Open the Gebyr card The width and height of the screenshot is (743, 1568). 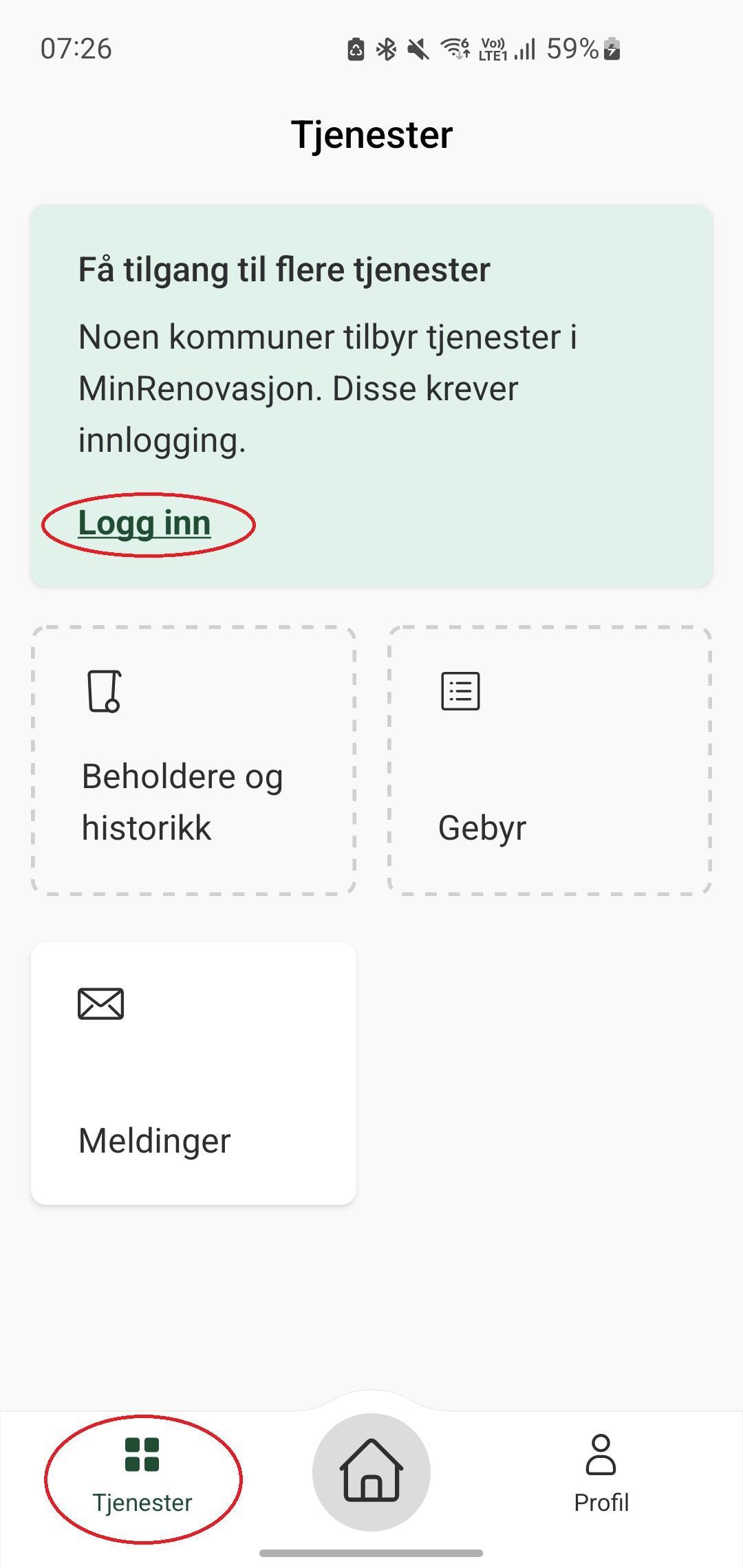[x=549, y=761]
